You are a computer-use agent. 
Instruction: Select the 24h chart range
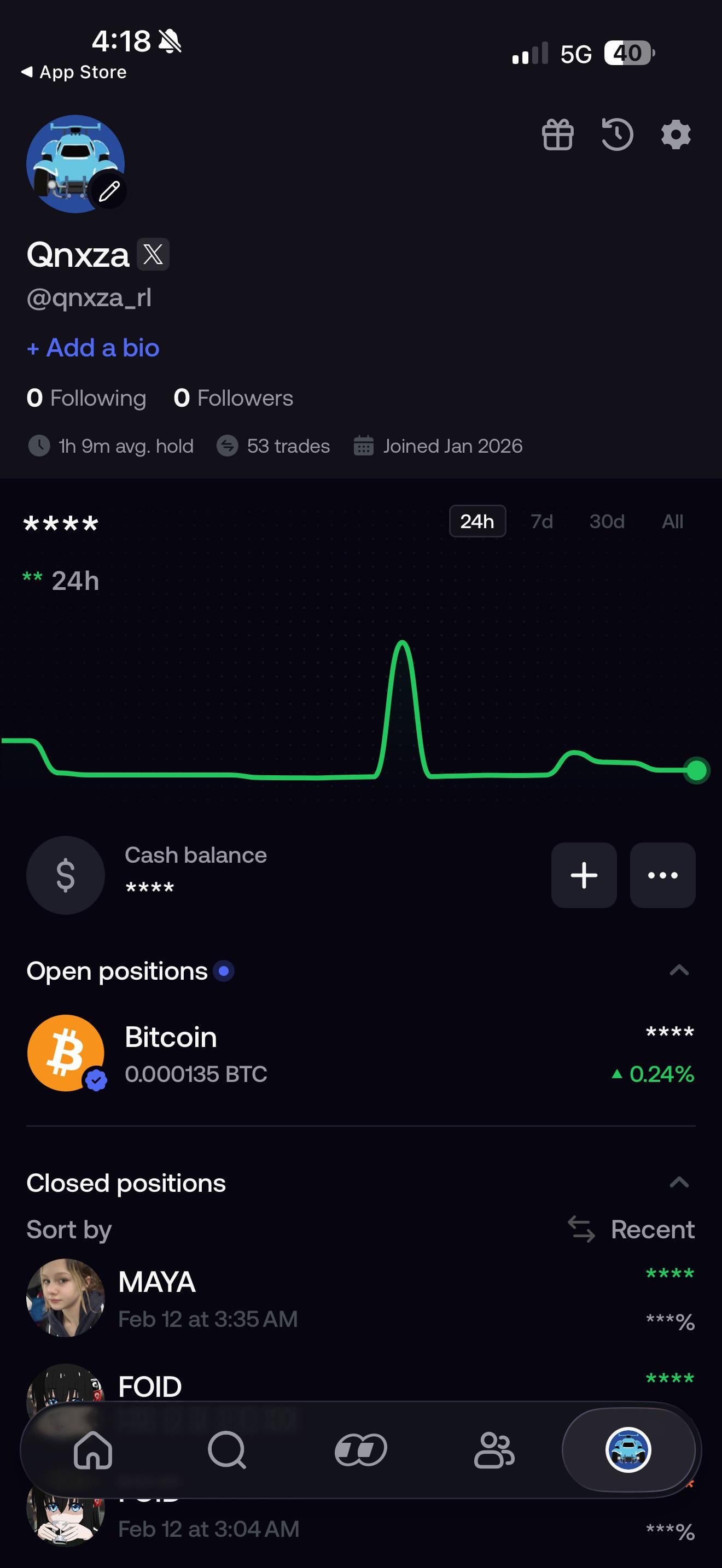tap(478, 522)
